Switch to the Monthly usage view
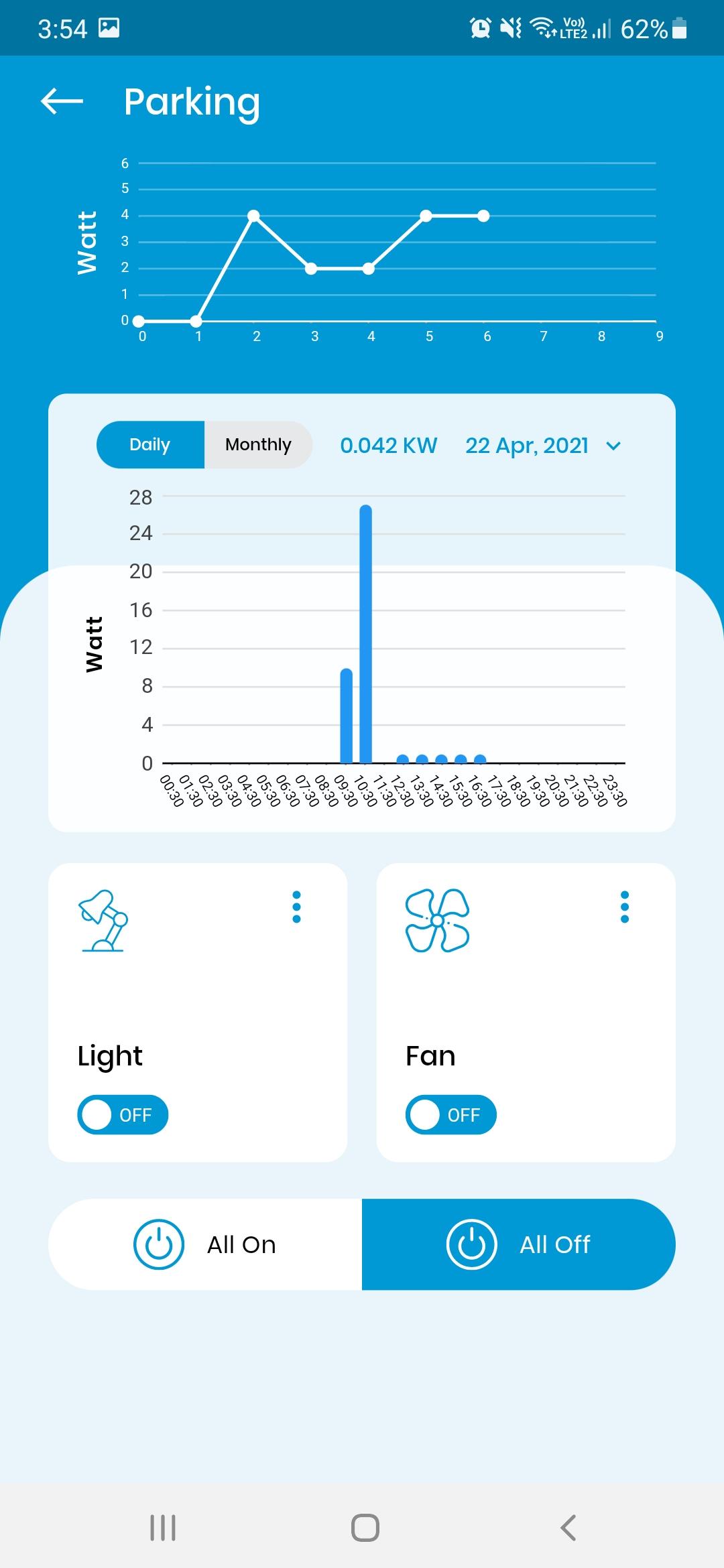This screenshot has height=1568, width=724. click(x=259, y=445)
